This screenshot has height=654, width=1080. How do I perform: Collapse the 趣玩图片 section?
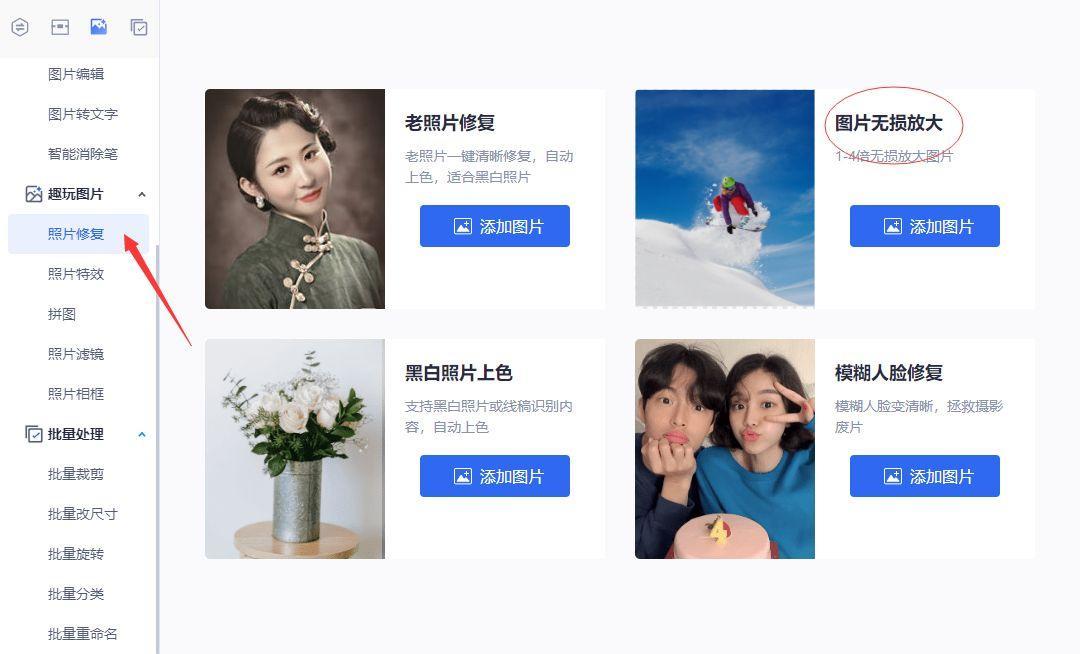141,194
